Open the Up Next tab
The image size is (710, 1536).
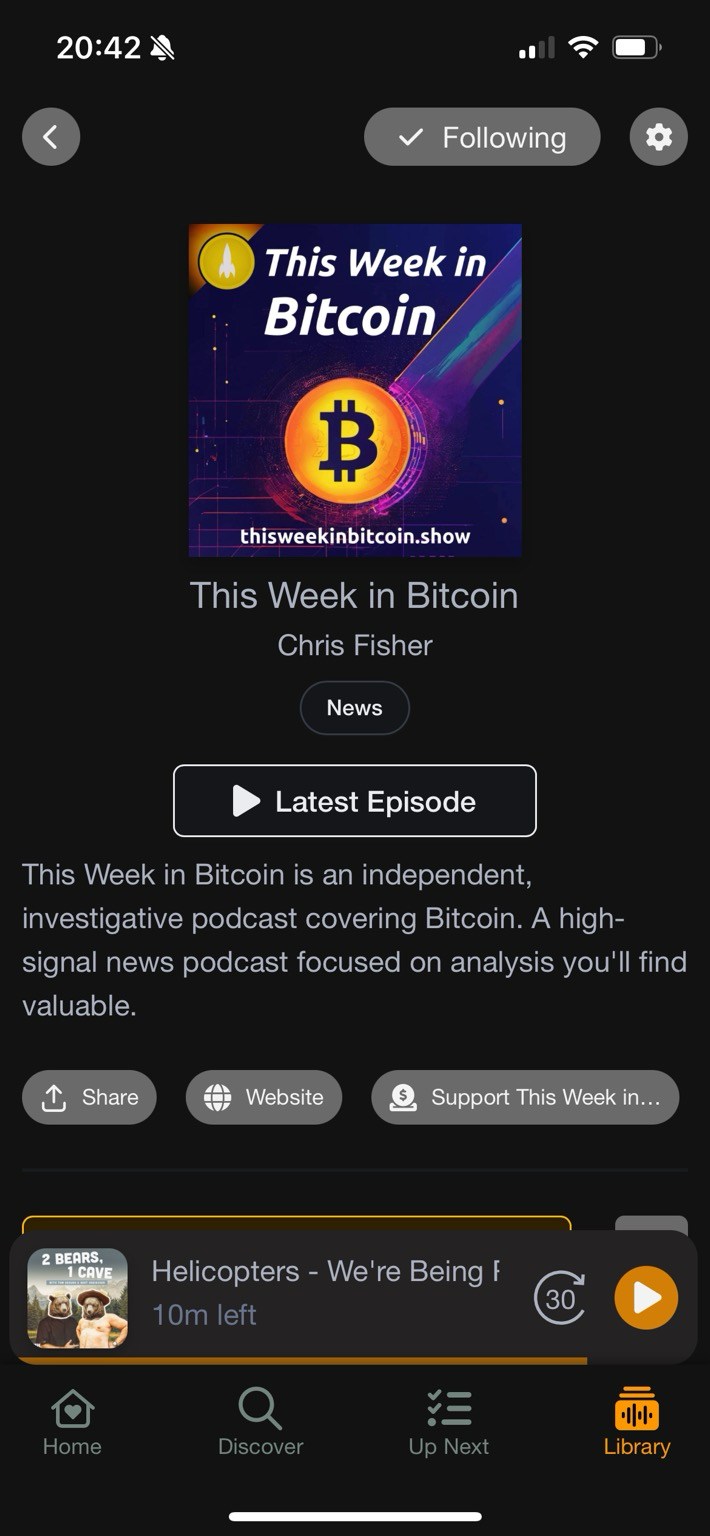(x=448, y=1422)
